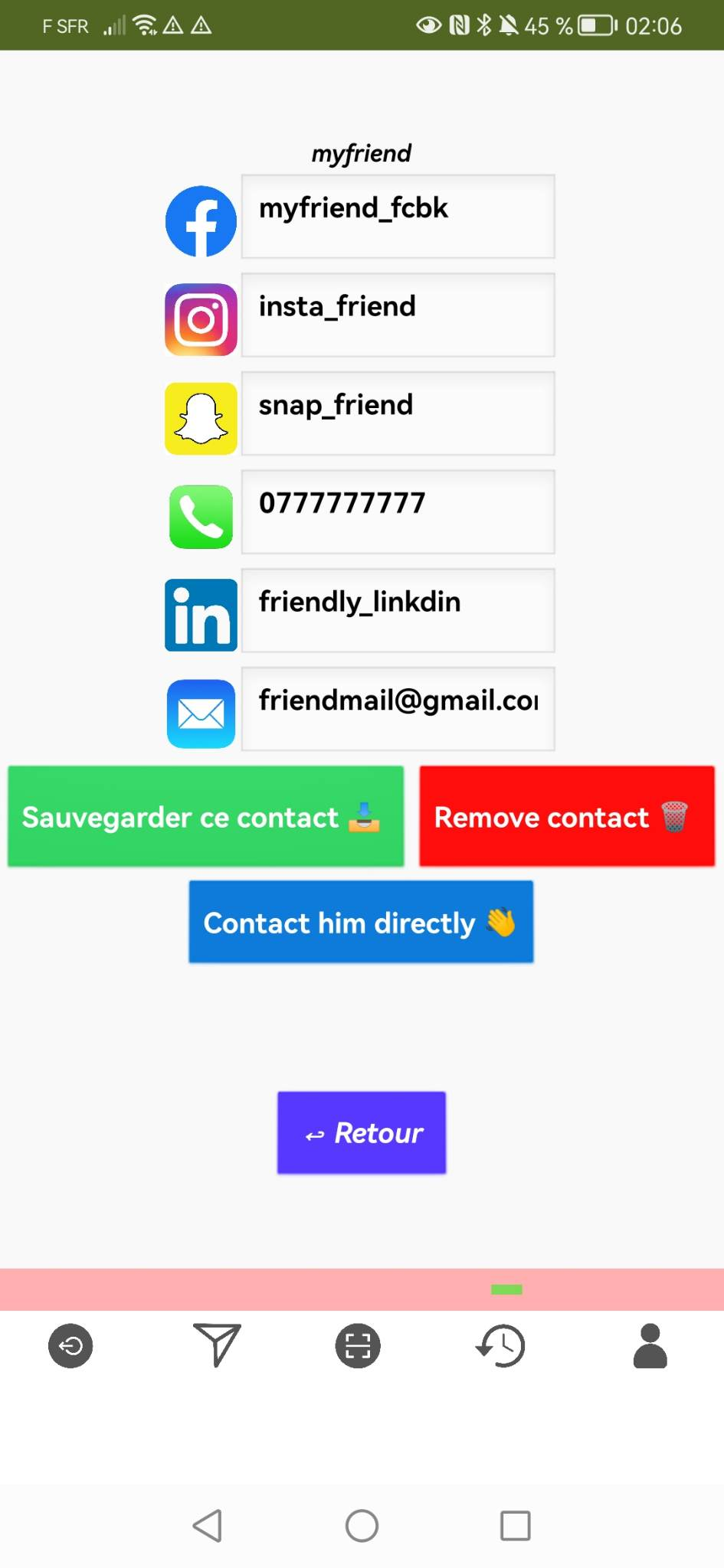The width and height of the screenshot is (724, 1568).
Task: Go back with the Retour button
Action: [x=362, y=1132]
